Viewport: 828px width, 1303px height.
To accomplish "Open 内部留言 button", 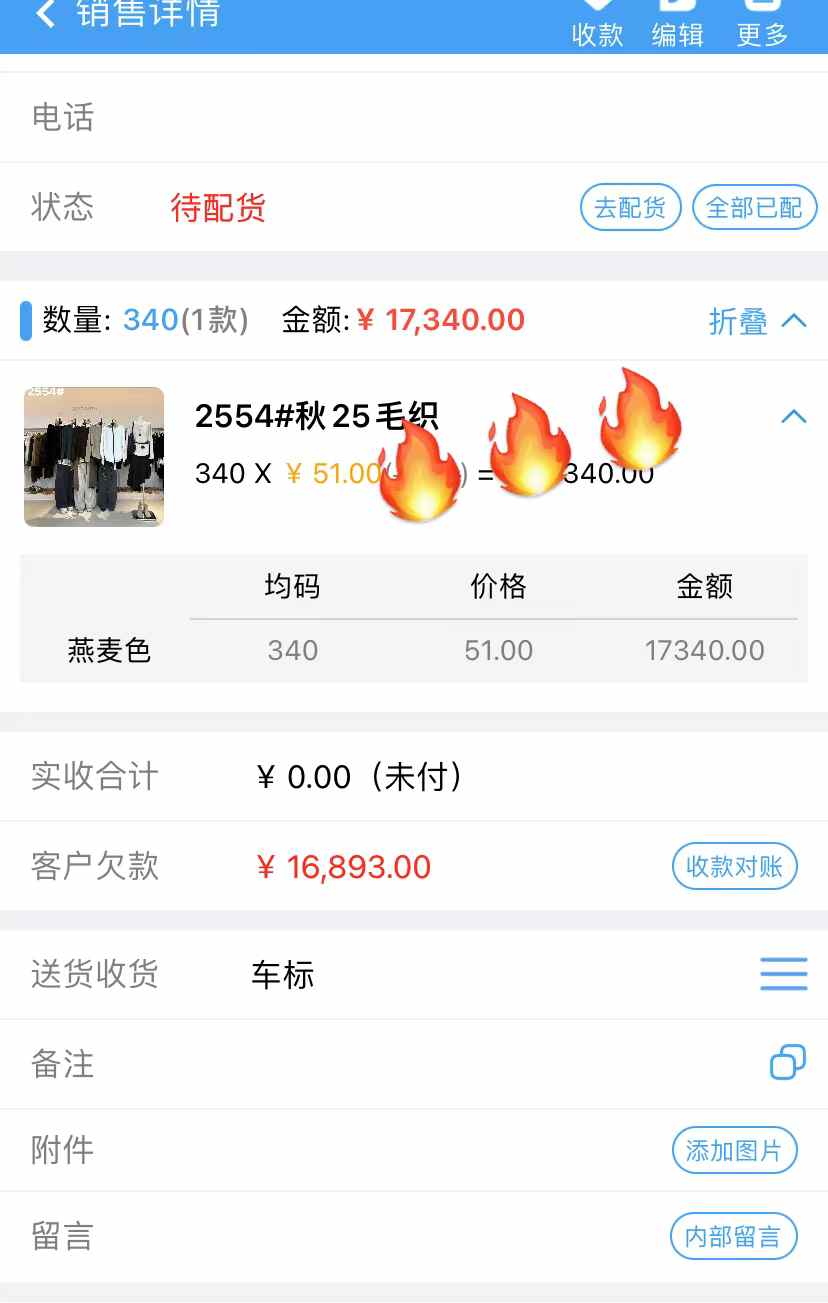I will pos(733,1236).
